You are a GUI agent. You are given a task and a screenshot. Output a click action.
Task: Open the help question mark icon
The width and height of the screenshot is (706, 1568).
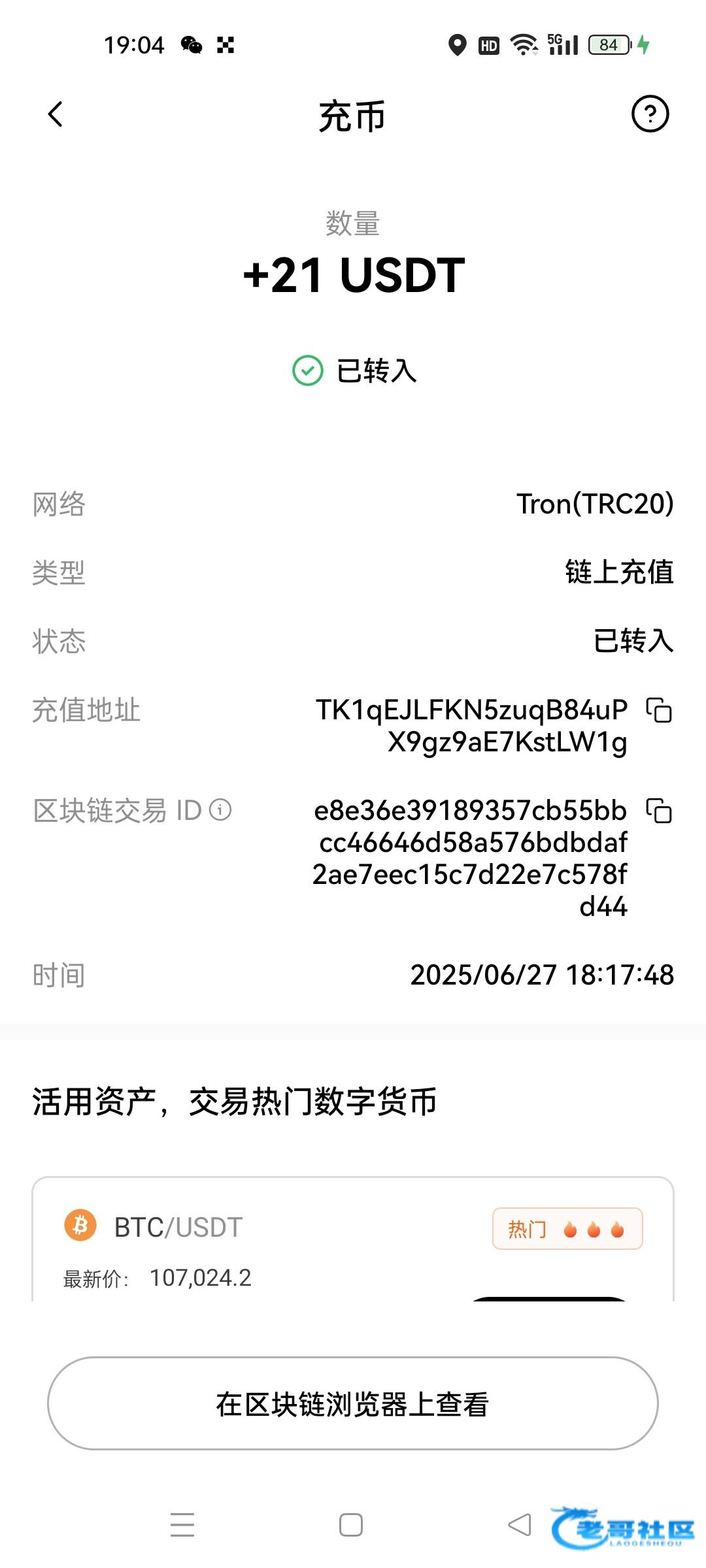click(650, 114)
